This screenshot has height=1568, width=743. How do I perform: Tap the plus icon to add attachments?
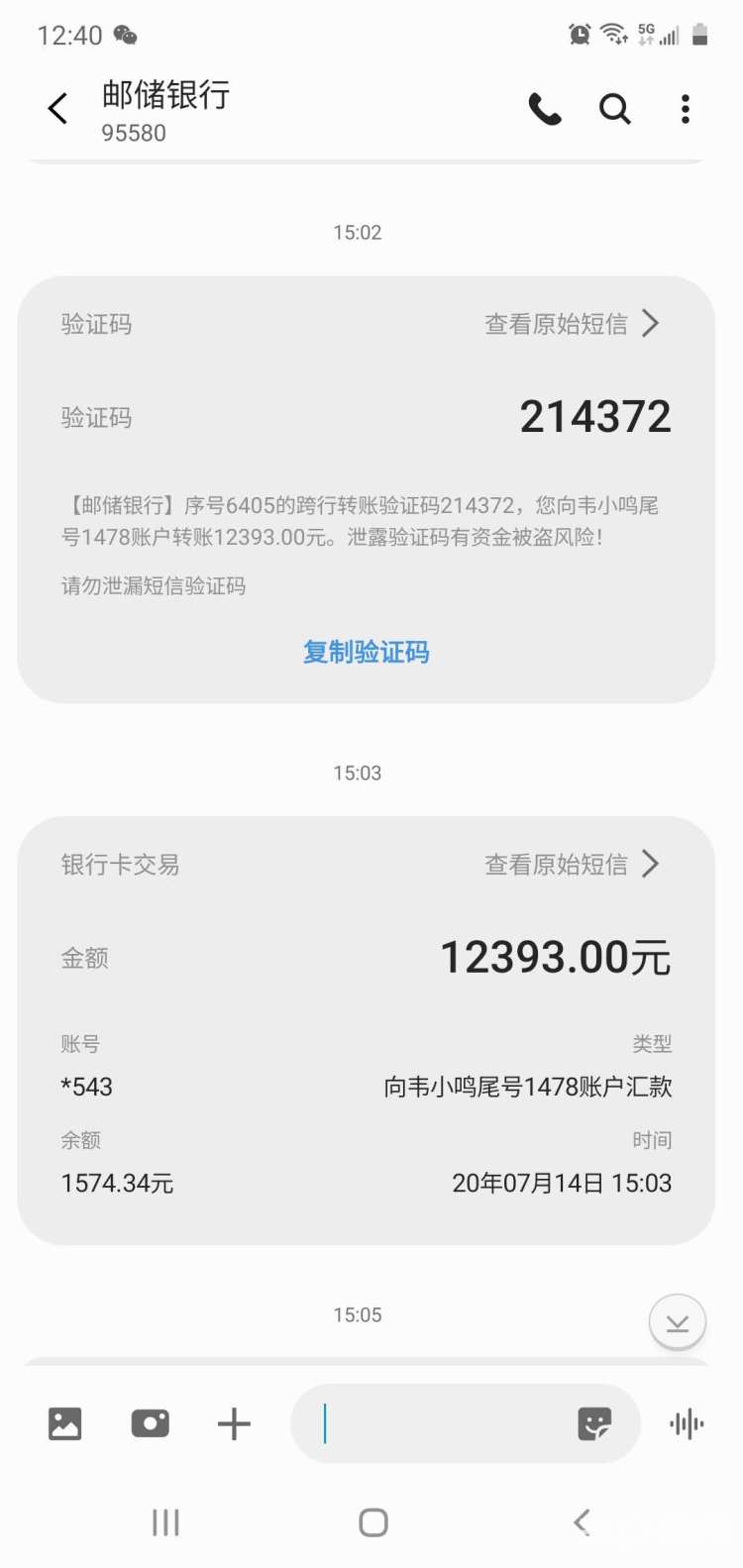(233, 1423)
